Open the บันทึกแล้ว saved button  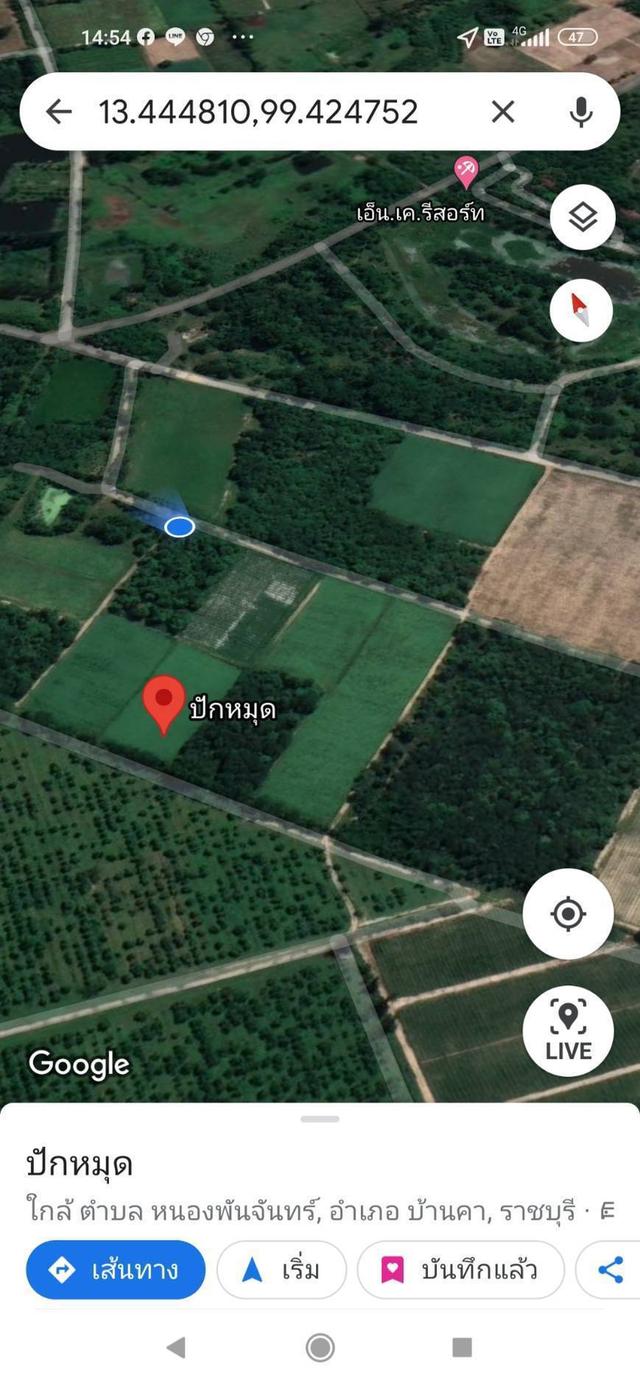coord(460,1270)
